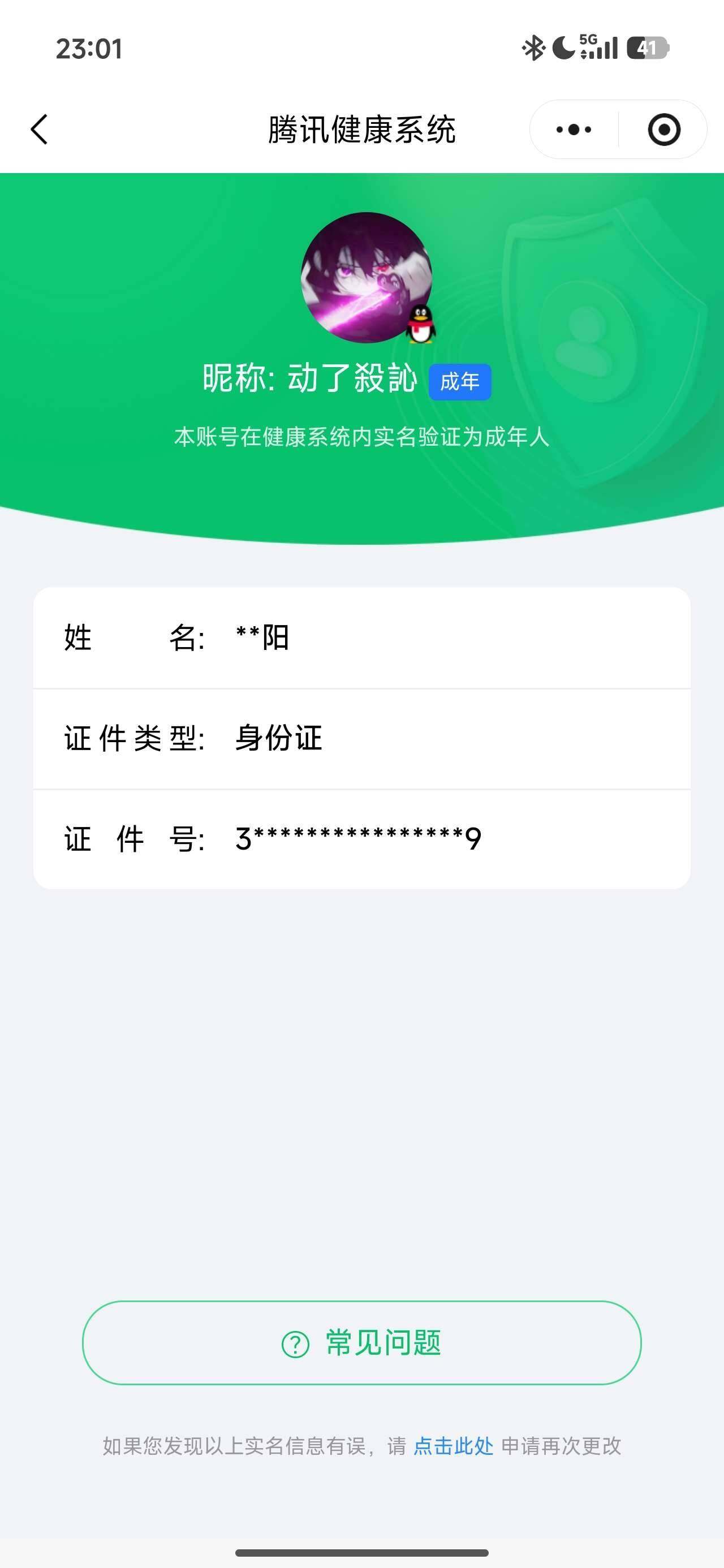Viewport: 724px width, 1568px height.
Task: Tap the back arrow to return
Action: point(38,130)
